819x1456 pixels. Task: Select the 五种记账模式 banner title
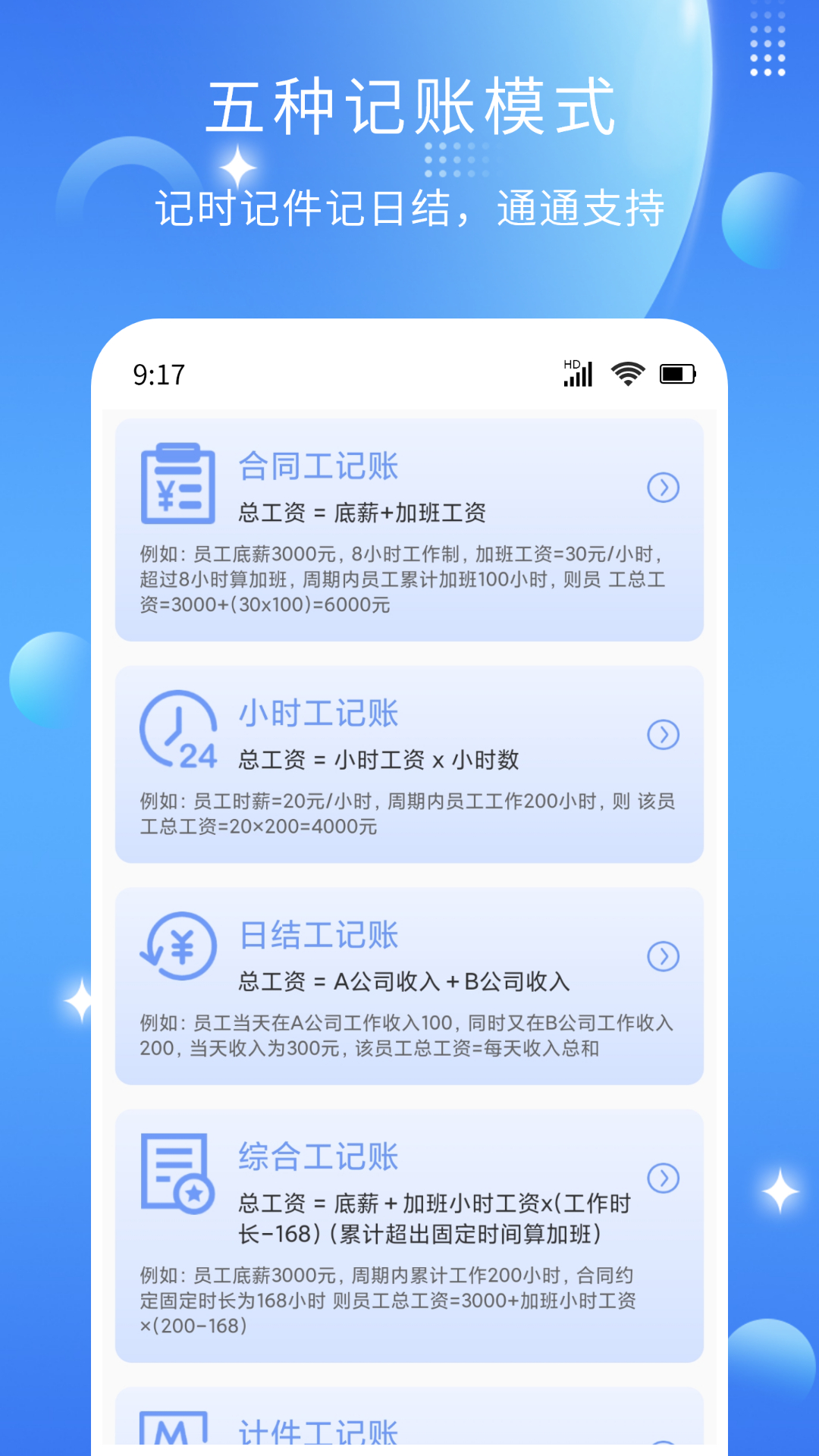tap(409, 106)
